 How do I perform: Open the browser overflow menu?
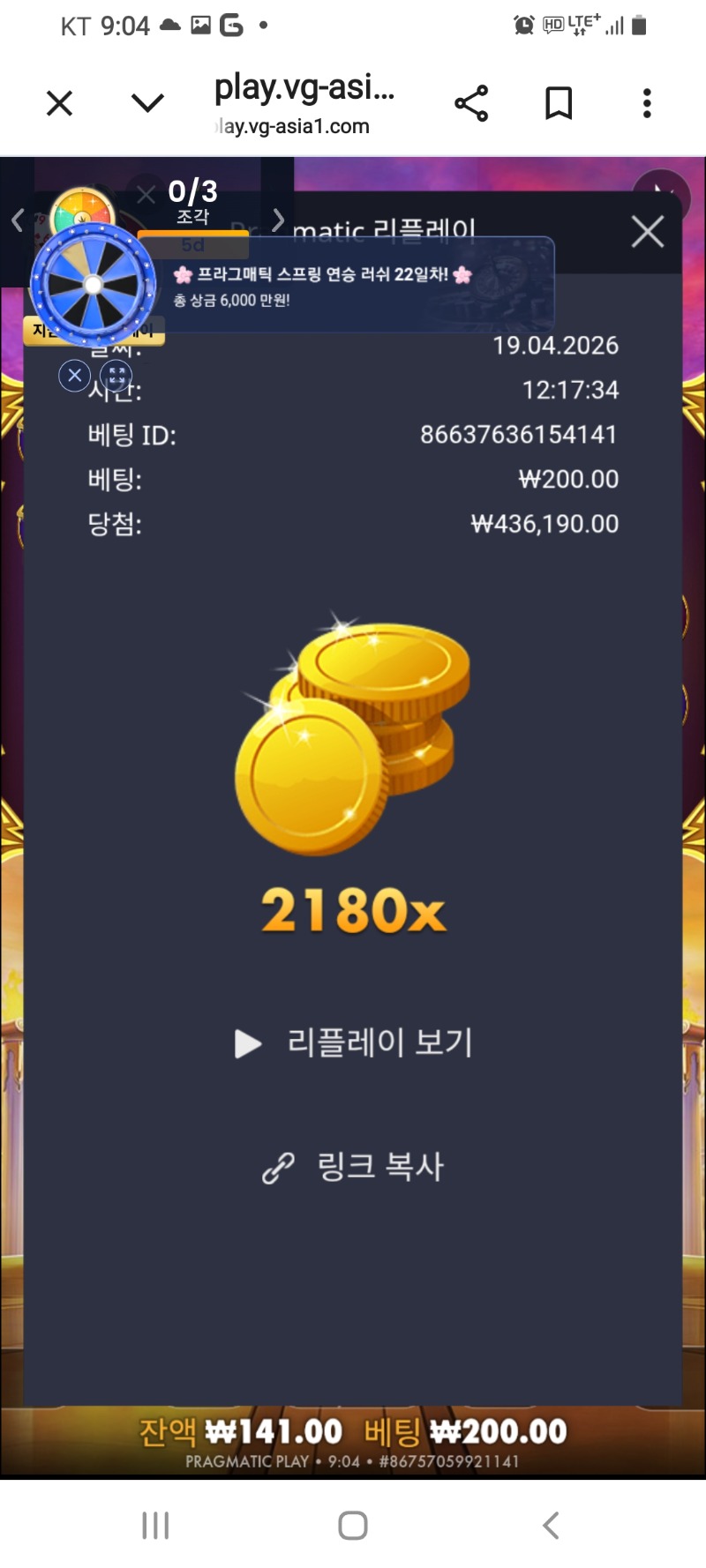647,104
